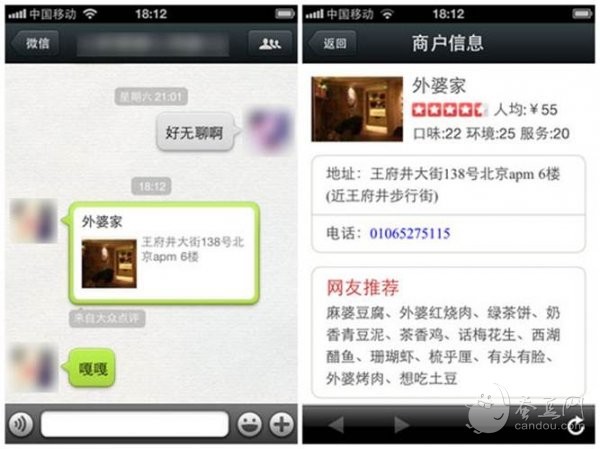Image resolution: width=600 pixels, height=449 pixels.
Task: Go to the next web page arrow
Action: [x=402, y=426]
